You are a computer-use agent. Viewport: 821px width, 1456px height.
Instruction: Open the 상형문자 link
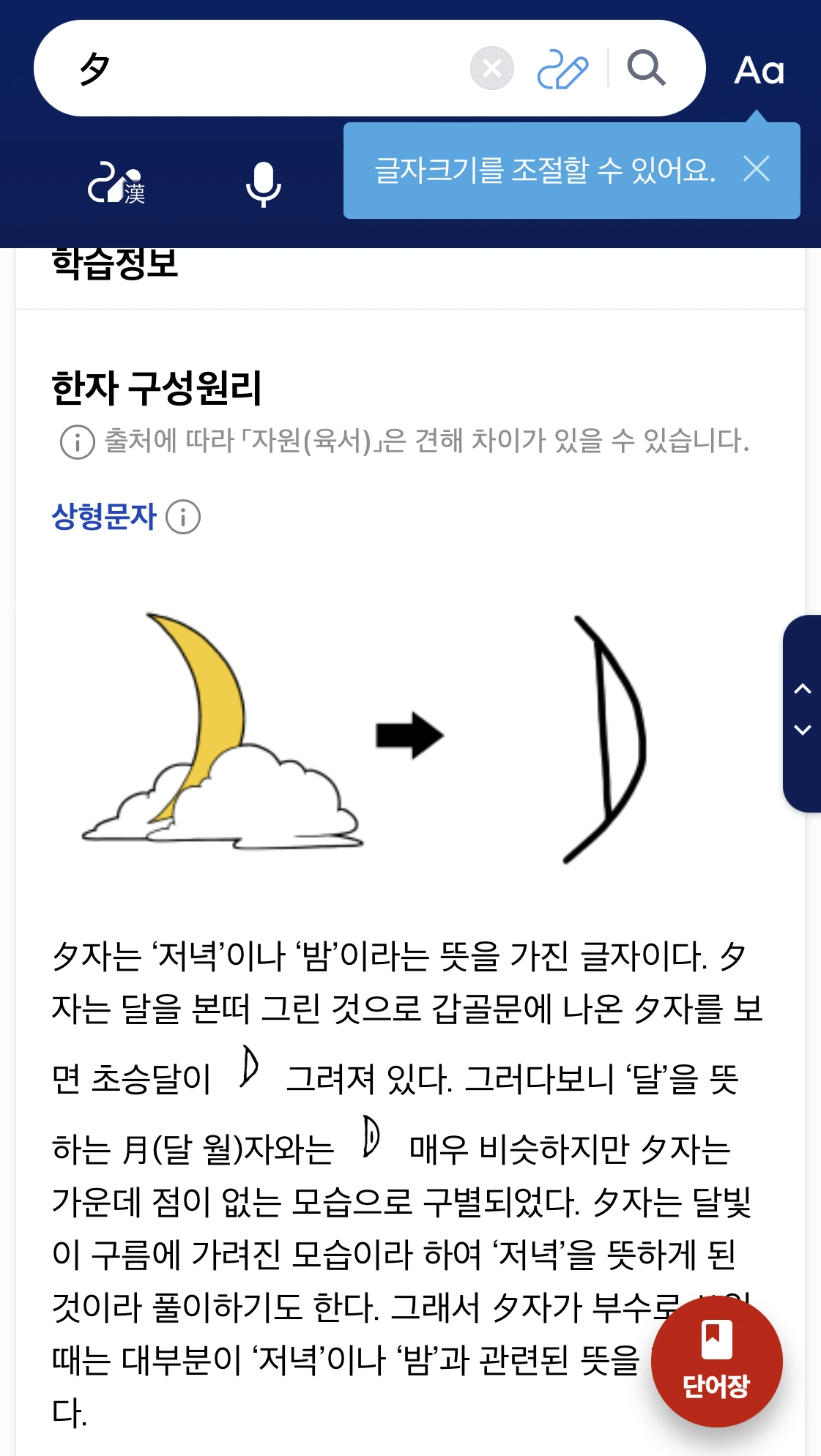click(104, 516)
